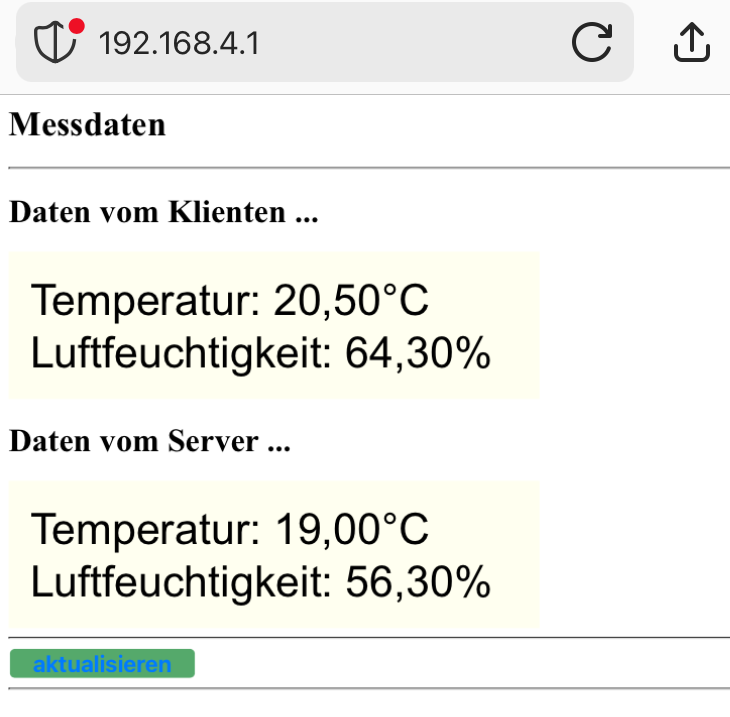Viewport: 730px width, 717px height.
Task: Open the privacy shield report
Action: 56,42
